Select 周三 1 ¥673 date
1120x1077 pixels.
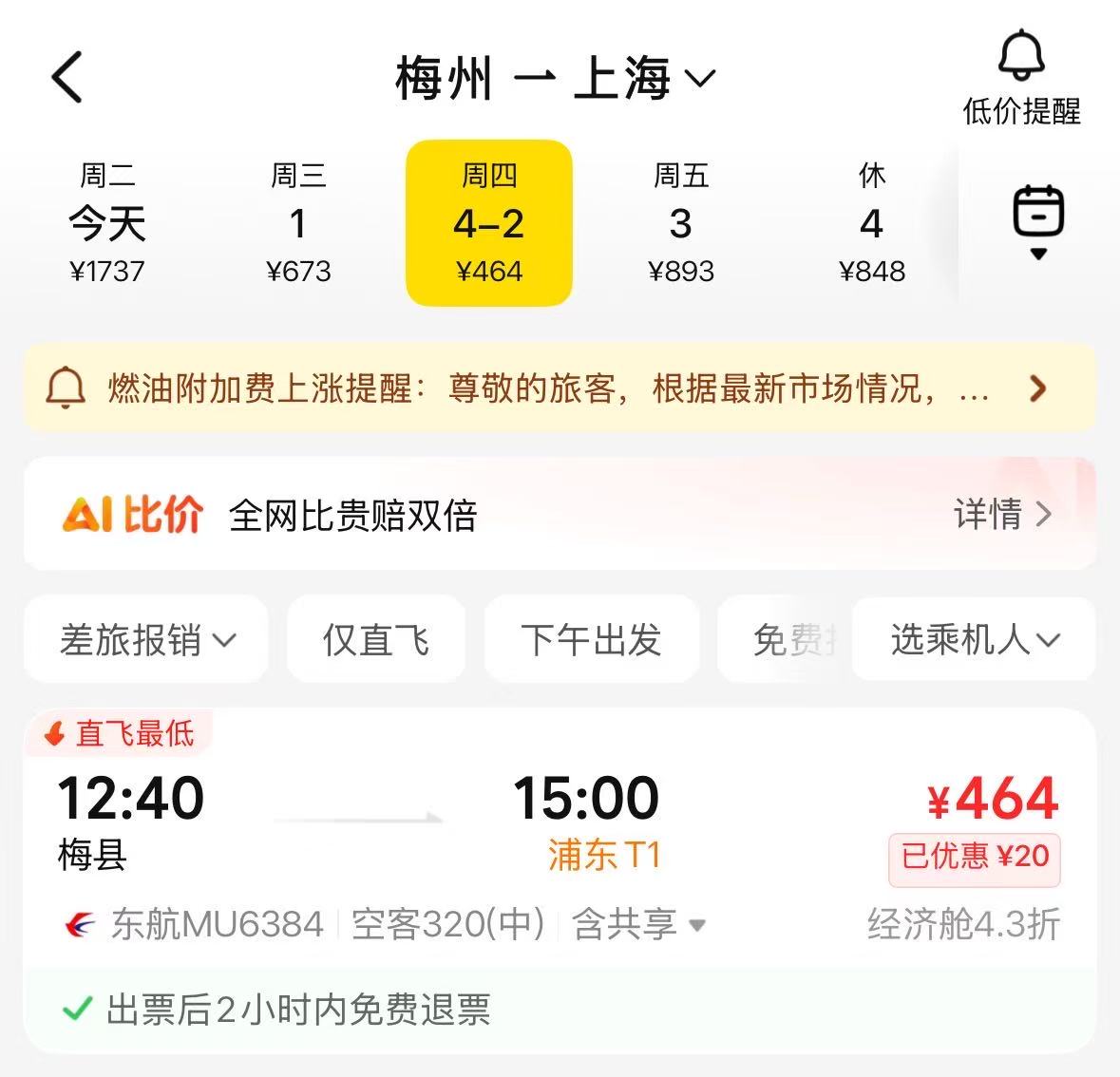coord(298,224)
